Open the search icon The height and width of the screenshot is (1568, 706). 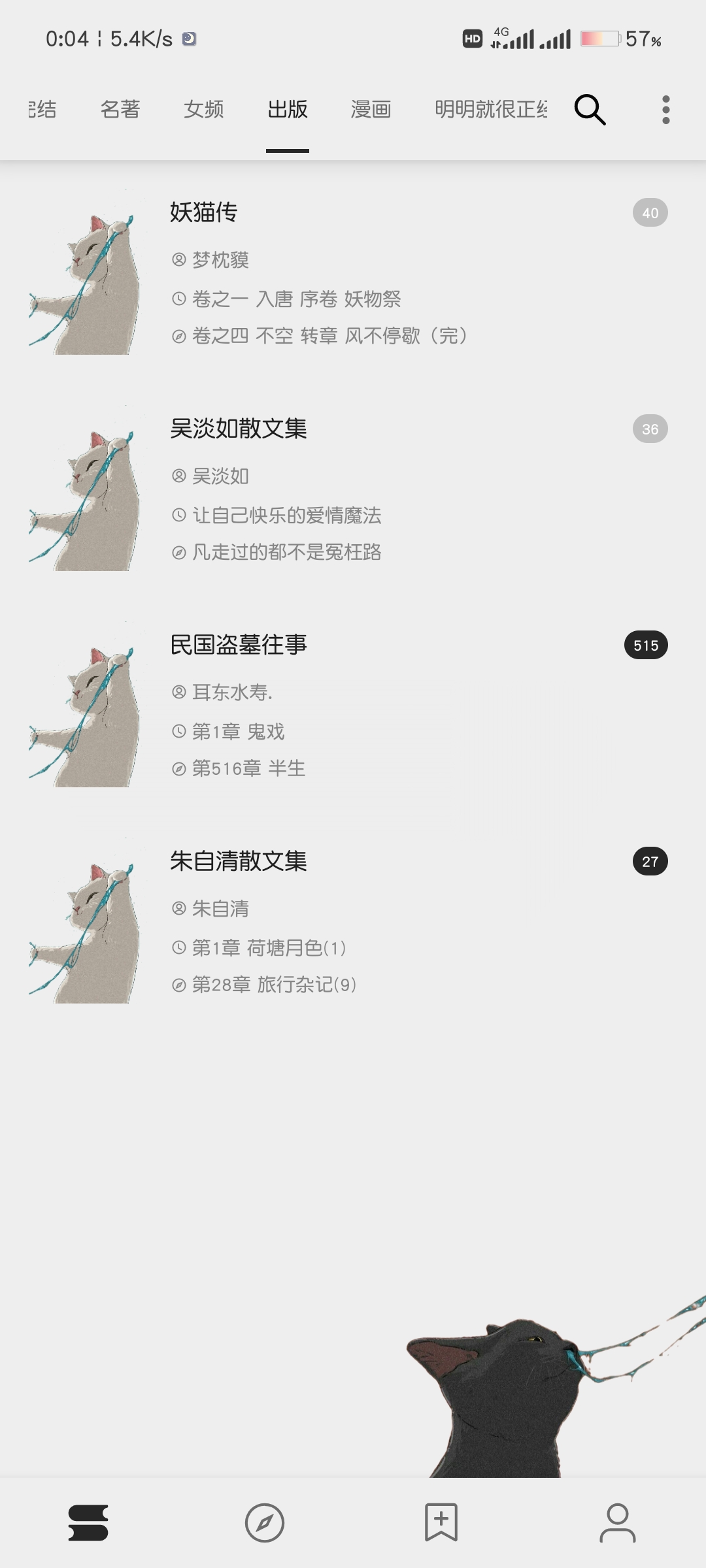[x=590, y=109]
